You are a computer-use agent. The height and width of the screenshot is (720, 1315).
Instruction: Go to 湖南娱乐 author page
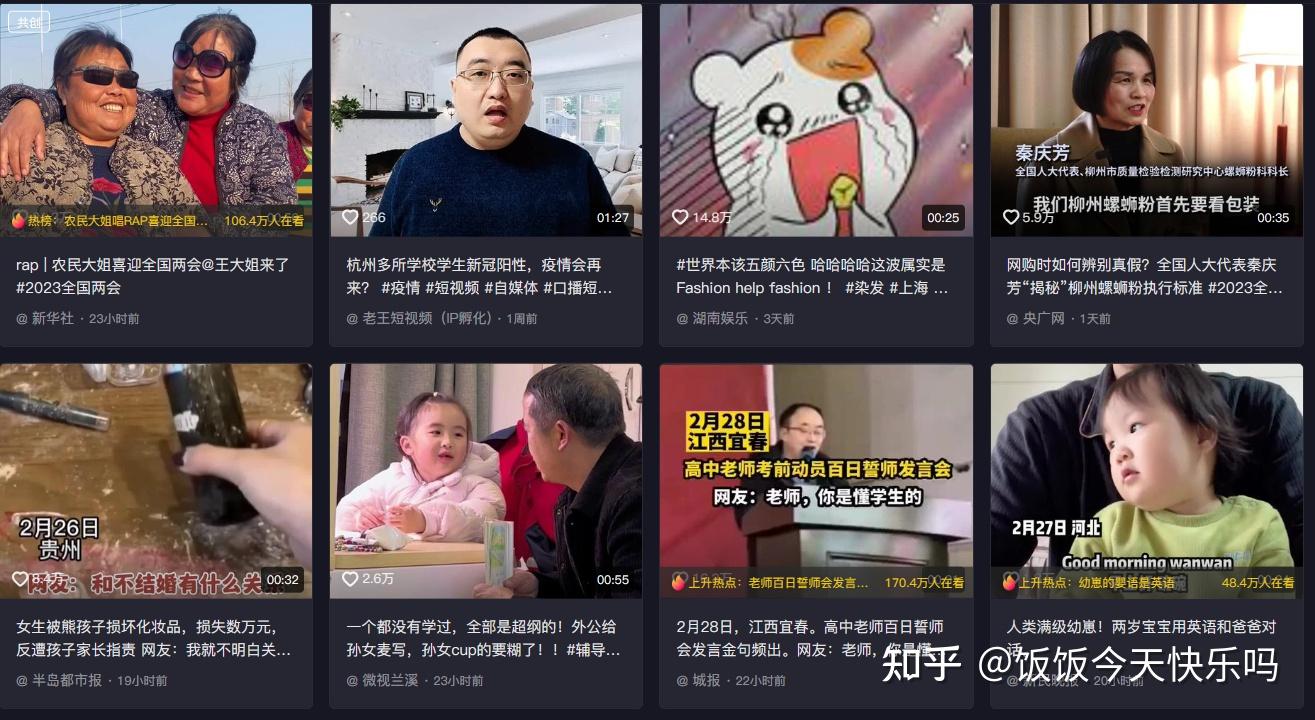719,318
